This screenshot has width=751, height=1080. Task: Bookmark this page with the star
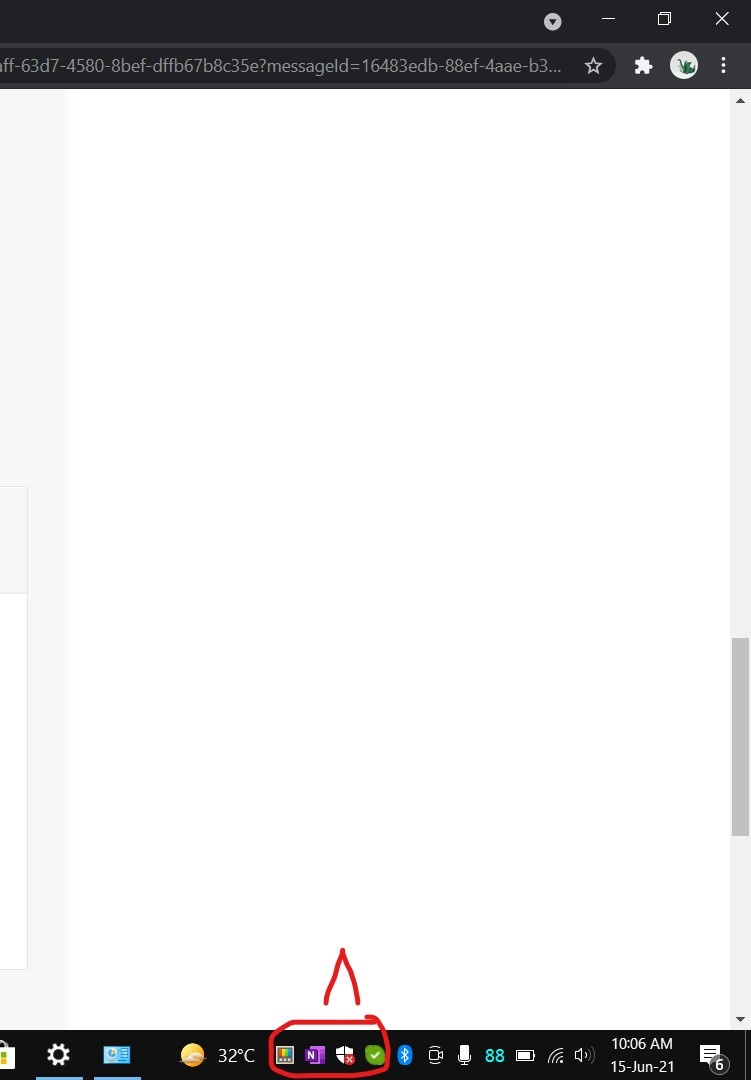click(x=593, y=66)
